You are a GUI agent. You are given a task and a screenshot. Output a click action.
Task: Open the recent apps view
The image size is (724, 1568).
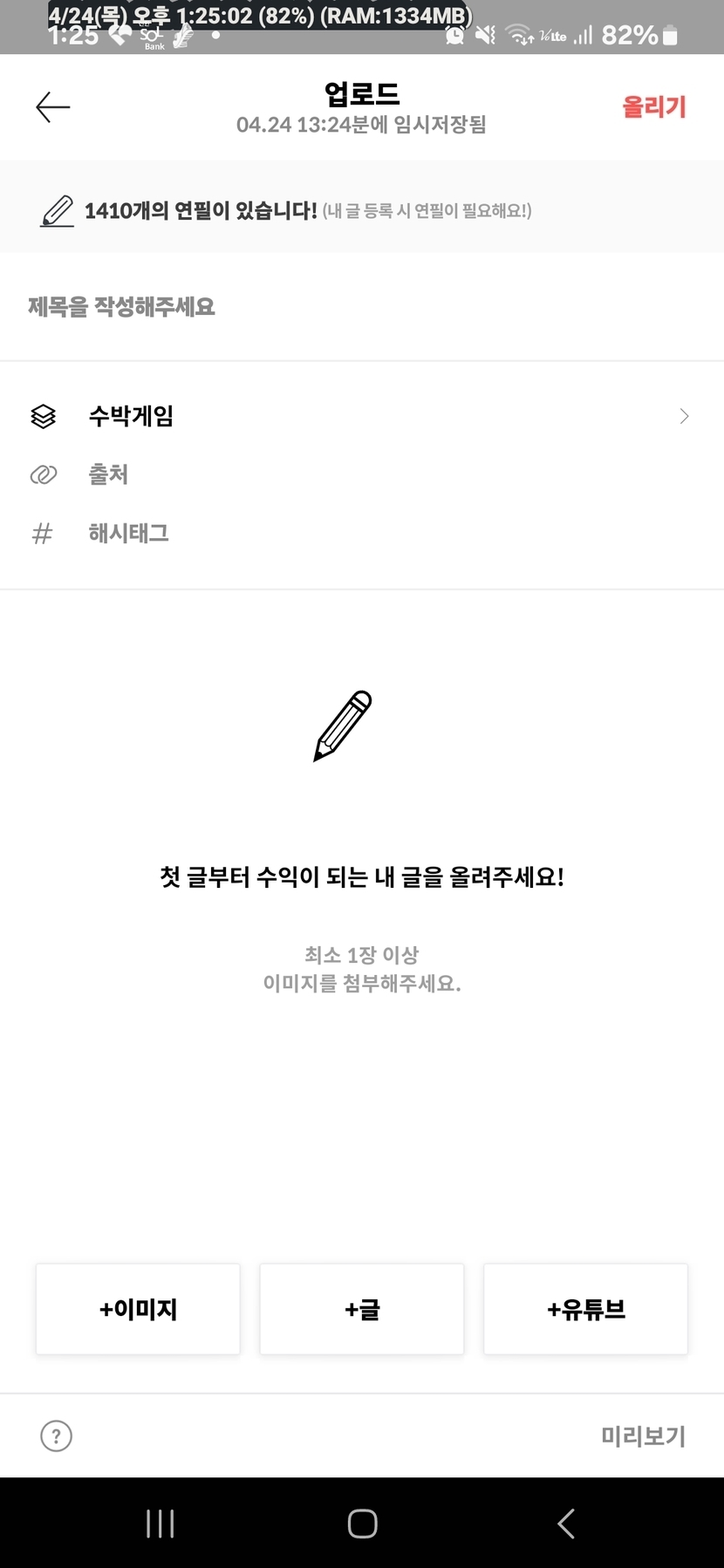pyautogui.click(x=161, y=1524)
